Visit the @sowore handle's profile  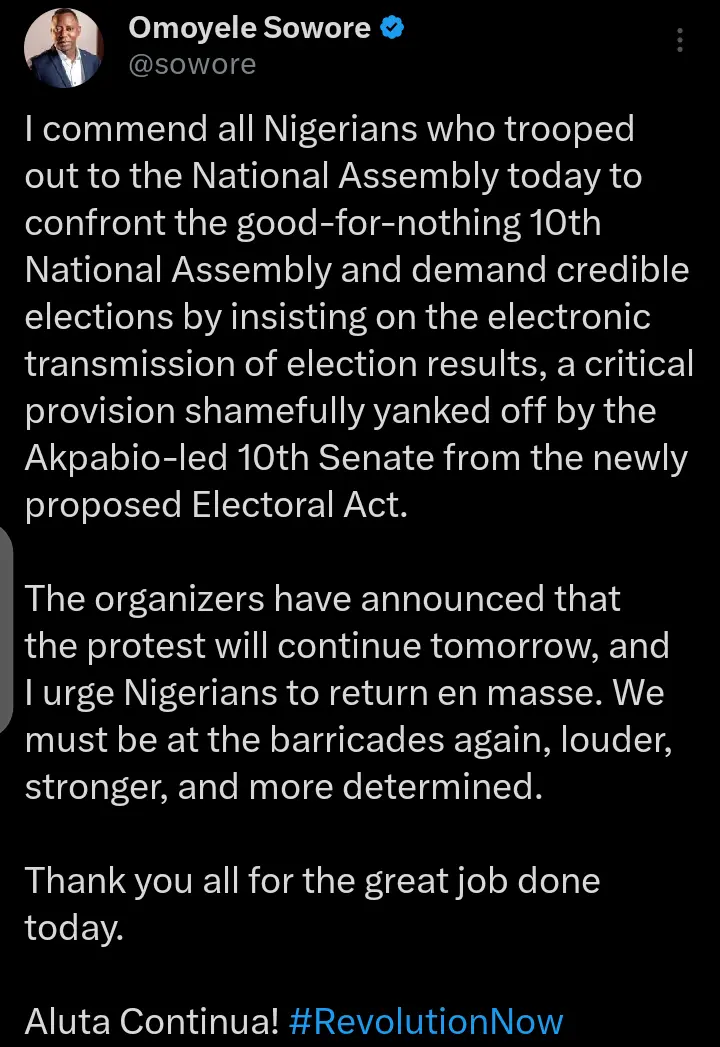192,65
